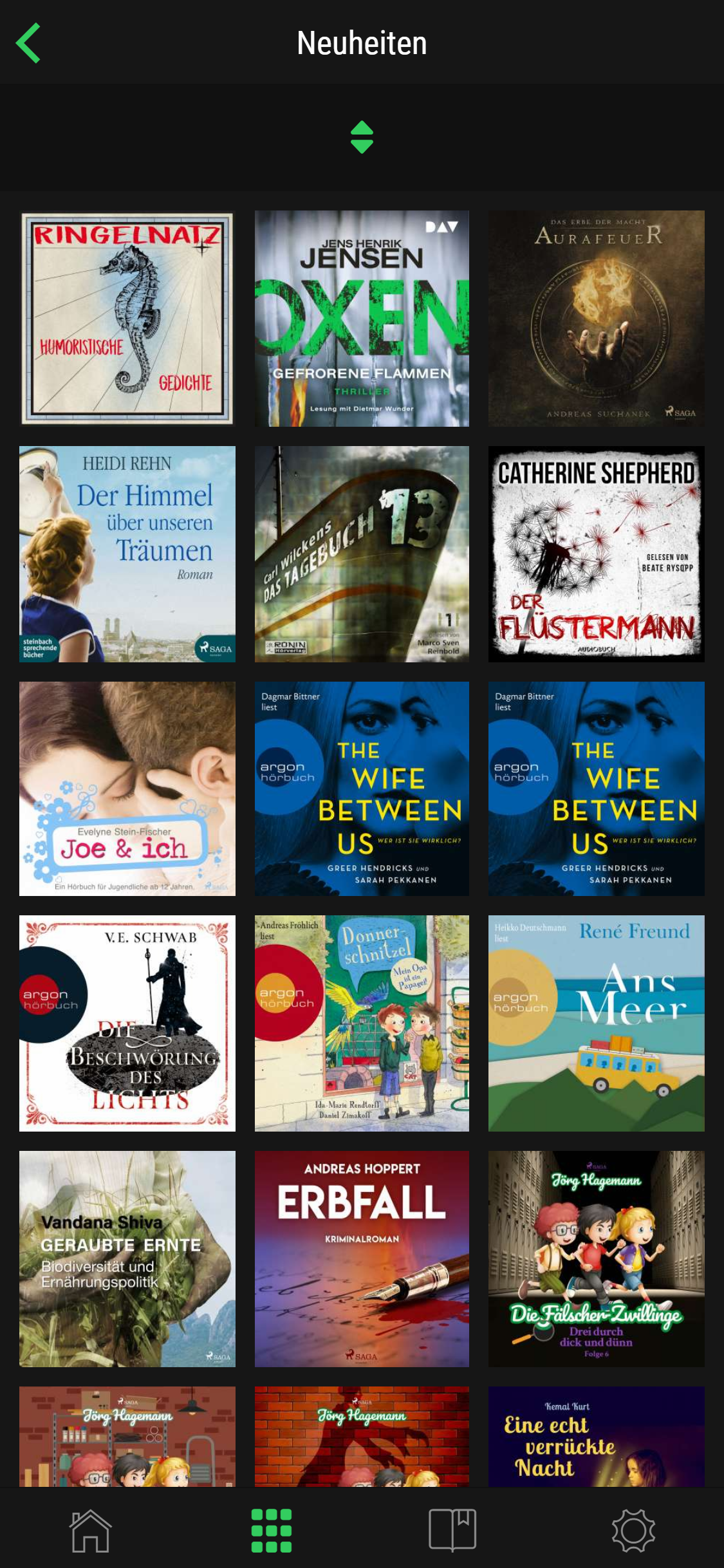This screenshot has width=724, height=1568.
Task: Open Die Beschwörung des Lichts
Action: (x=127, y=1023)
